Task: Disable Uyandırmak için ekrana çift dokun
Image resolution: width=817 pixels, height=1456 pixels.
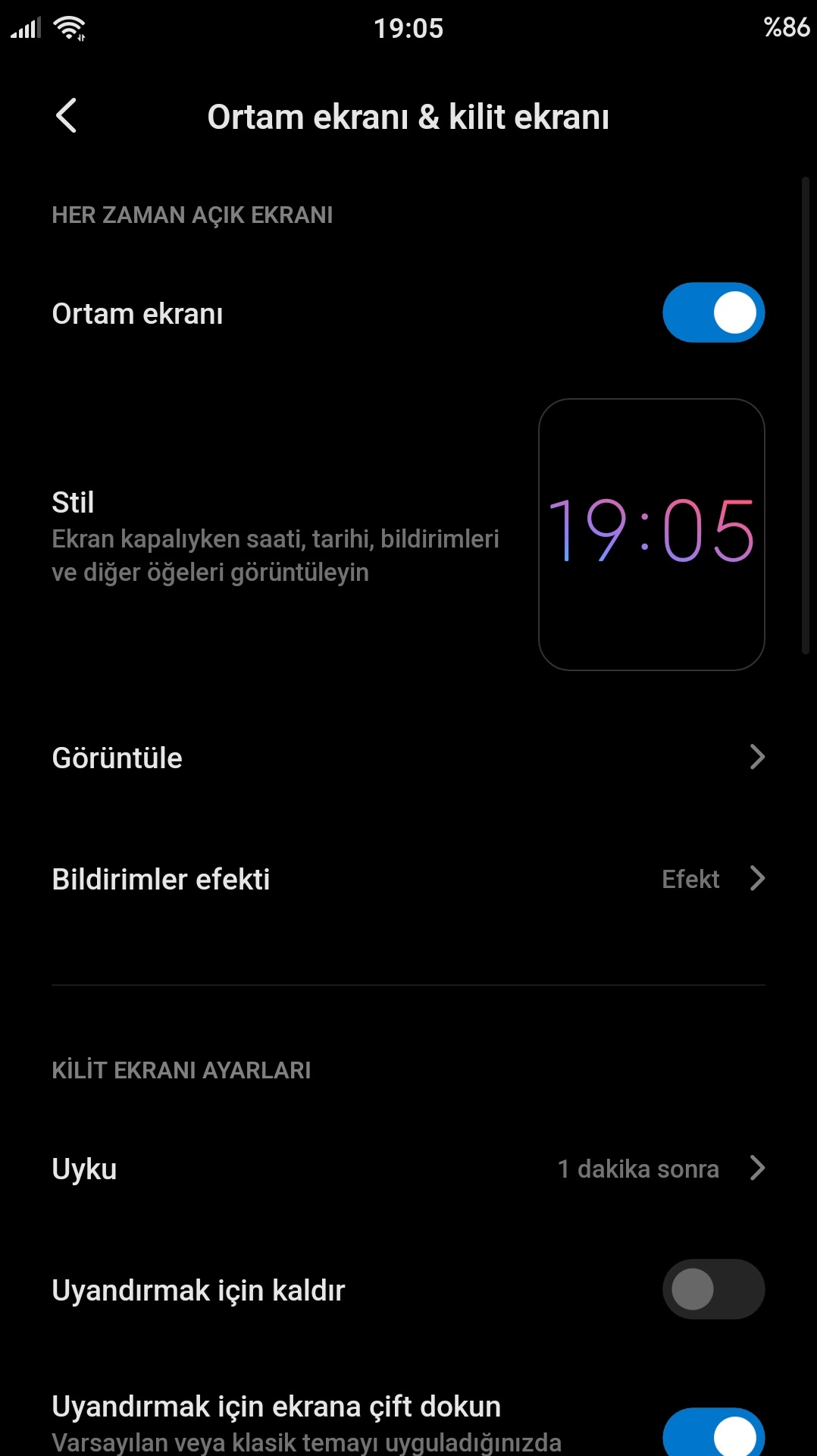Action: pyautogui.click(x=712, y=1433)
